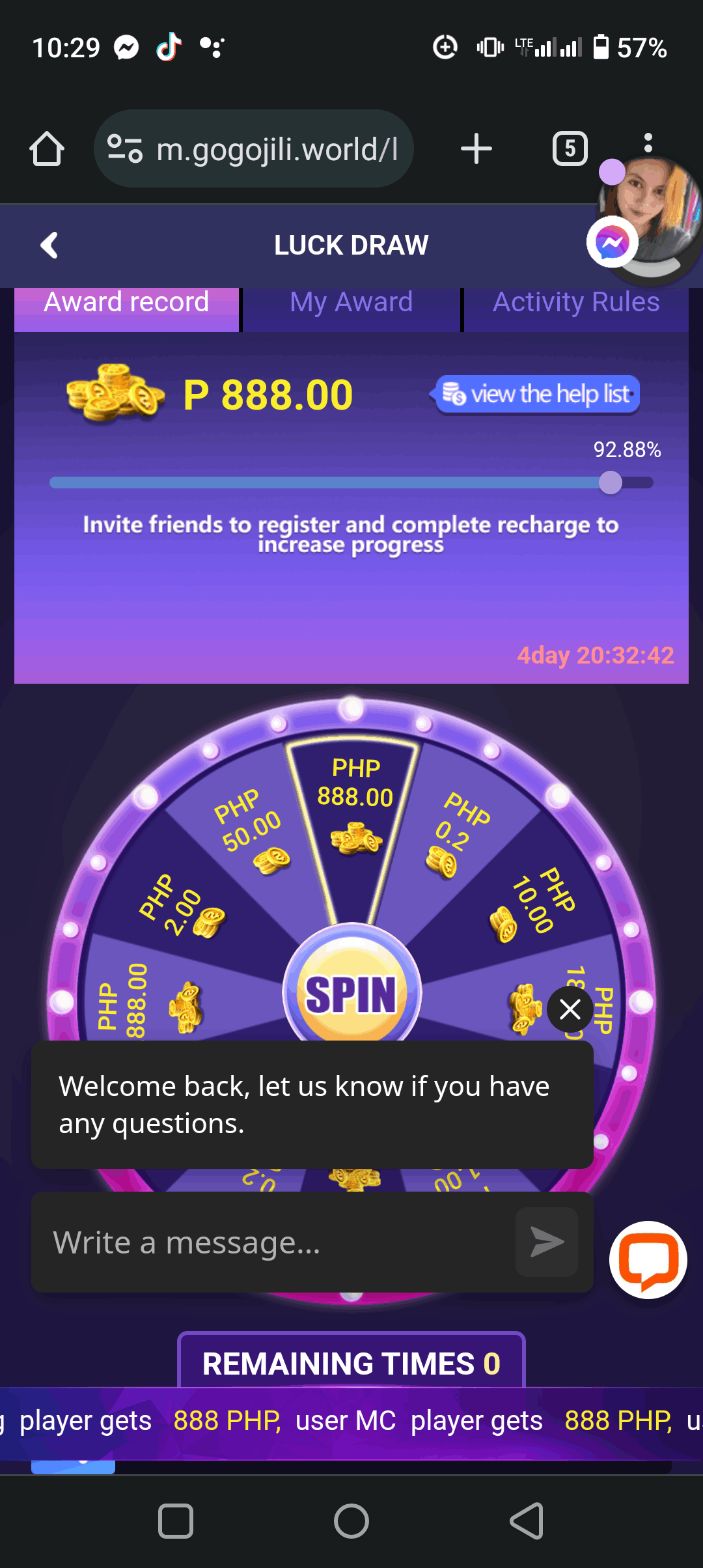The height and width of the screenshot is (1568, 703).
Task: Open the browser overflow menu
Action: [648, 143]
